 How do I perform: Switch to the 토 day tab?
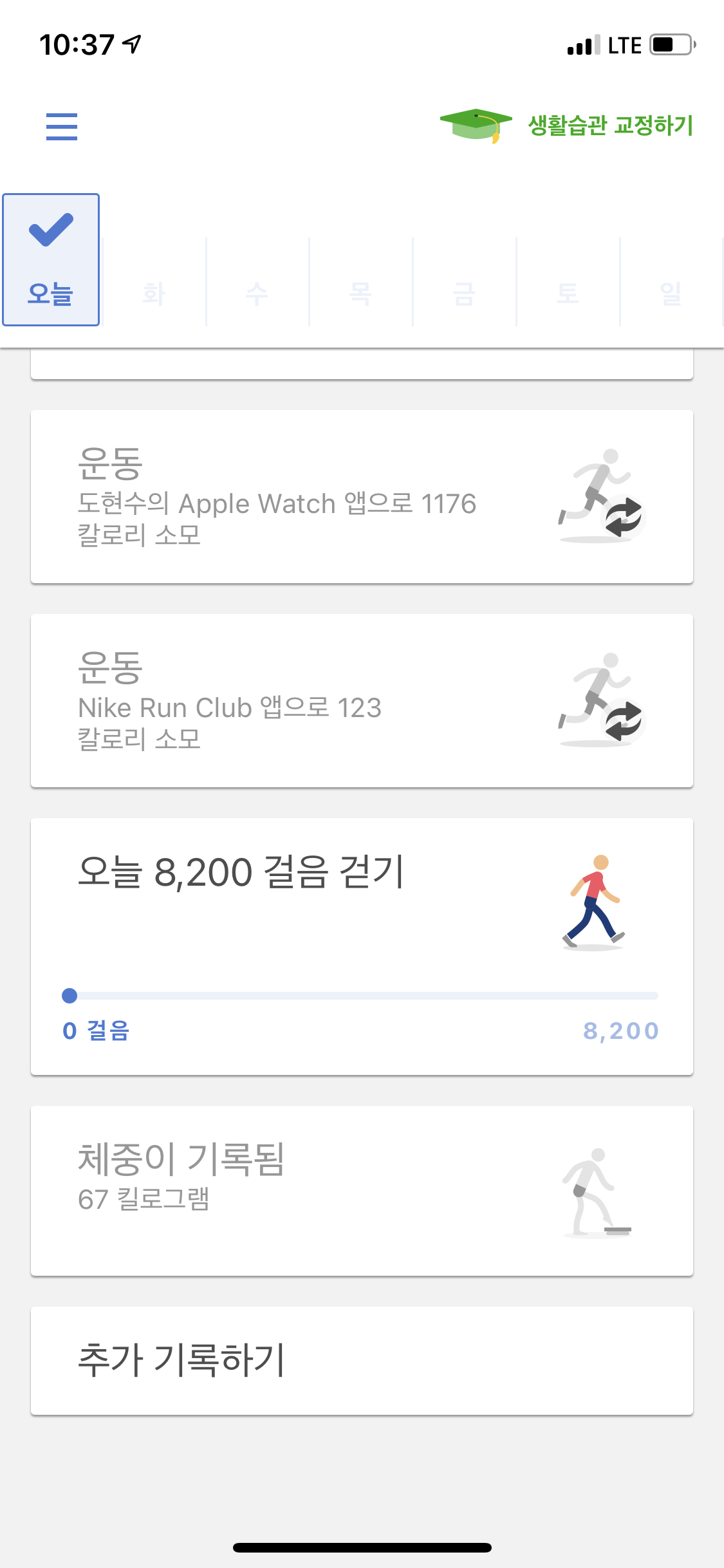click(x=568, y=281)
